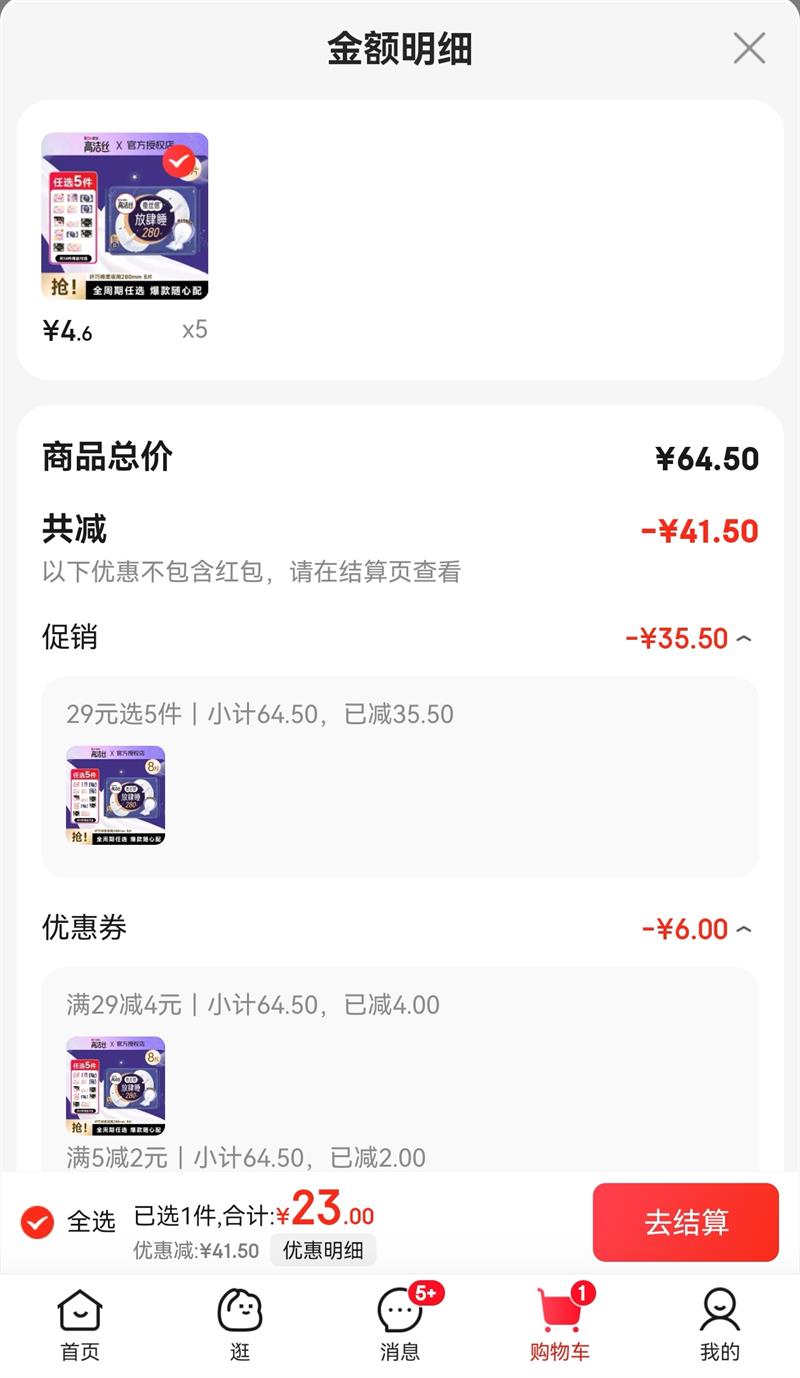800x1378 pixels.
Task: Go to the 逛 tab
Action: coord(240,1325)
